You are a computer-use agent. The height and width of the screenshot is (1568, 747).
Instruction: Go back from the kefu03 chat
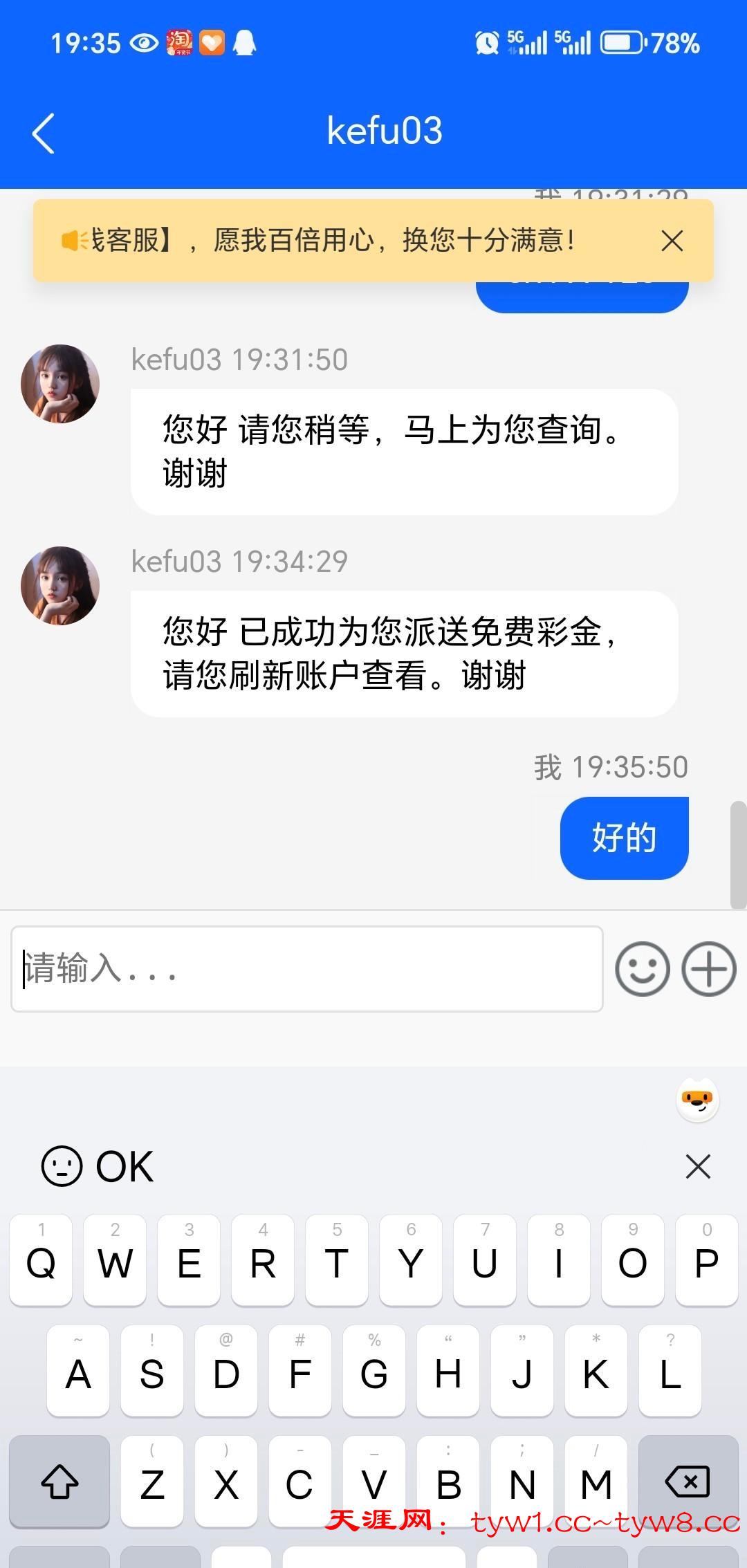point(43,133)
